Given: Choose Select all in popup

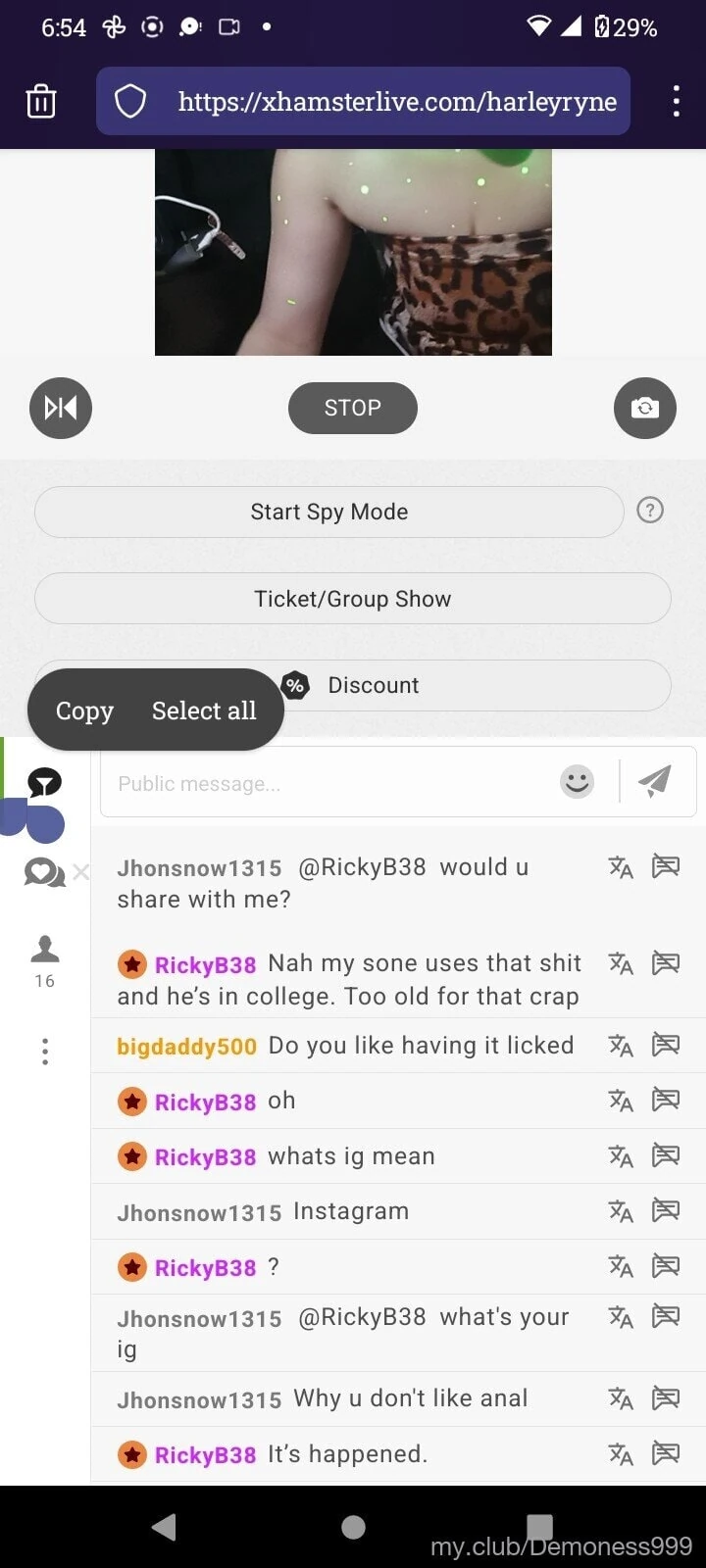Looking at the screenshot, I should [204, 710].
